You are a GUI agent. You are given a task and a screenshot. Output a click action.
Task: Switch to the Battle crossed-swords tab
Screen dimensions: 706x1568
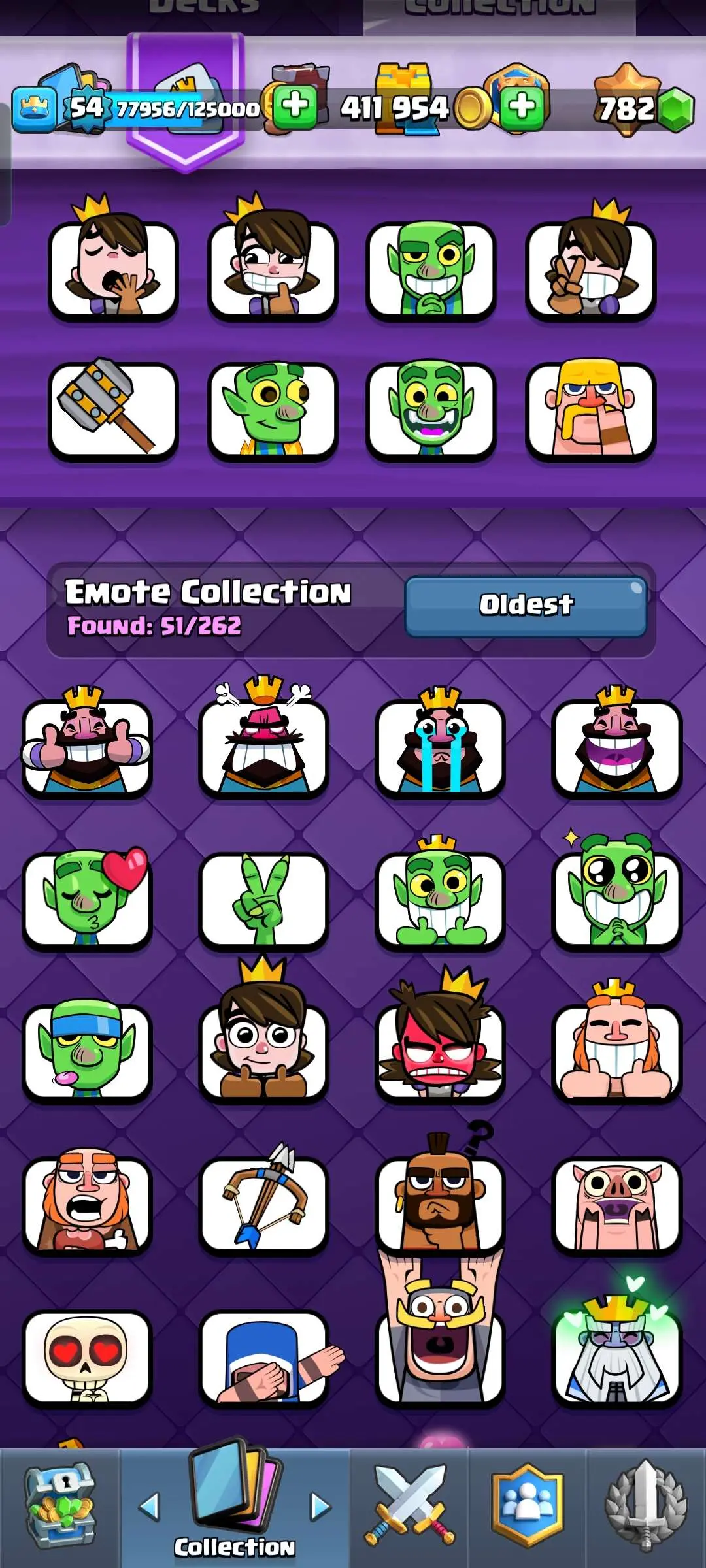pos(409,1505)
